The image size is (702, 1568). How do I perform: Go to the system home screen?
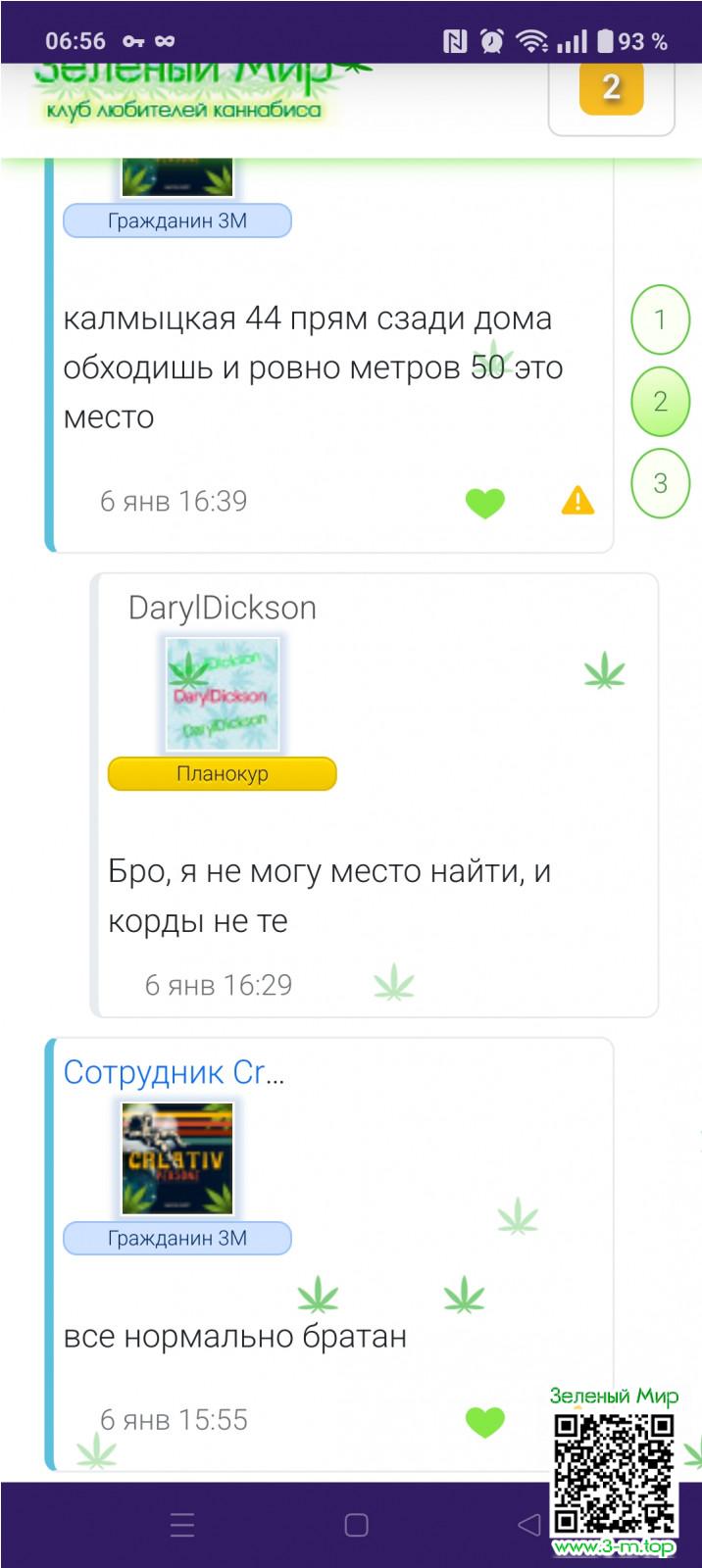pyautogui.click(x=356, y=1524)
